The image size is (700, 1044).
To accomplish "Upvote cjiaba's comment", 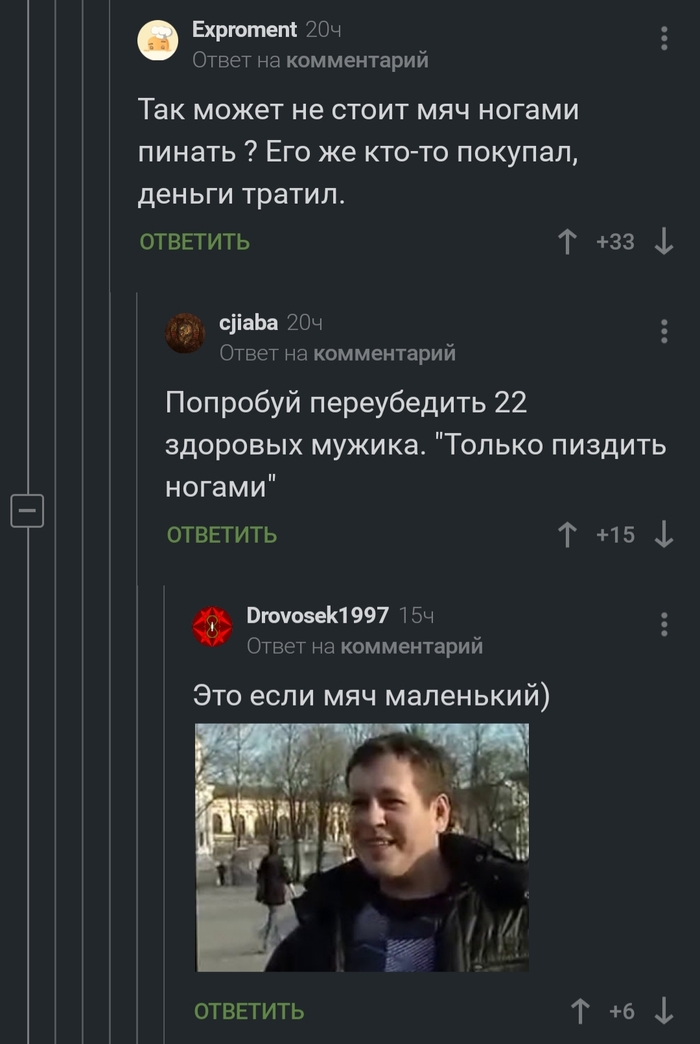I will pos(567,535).
